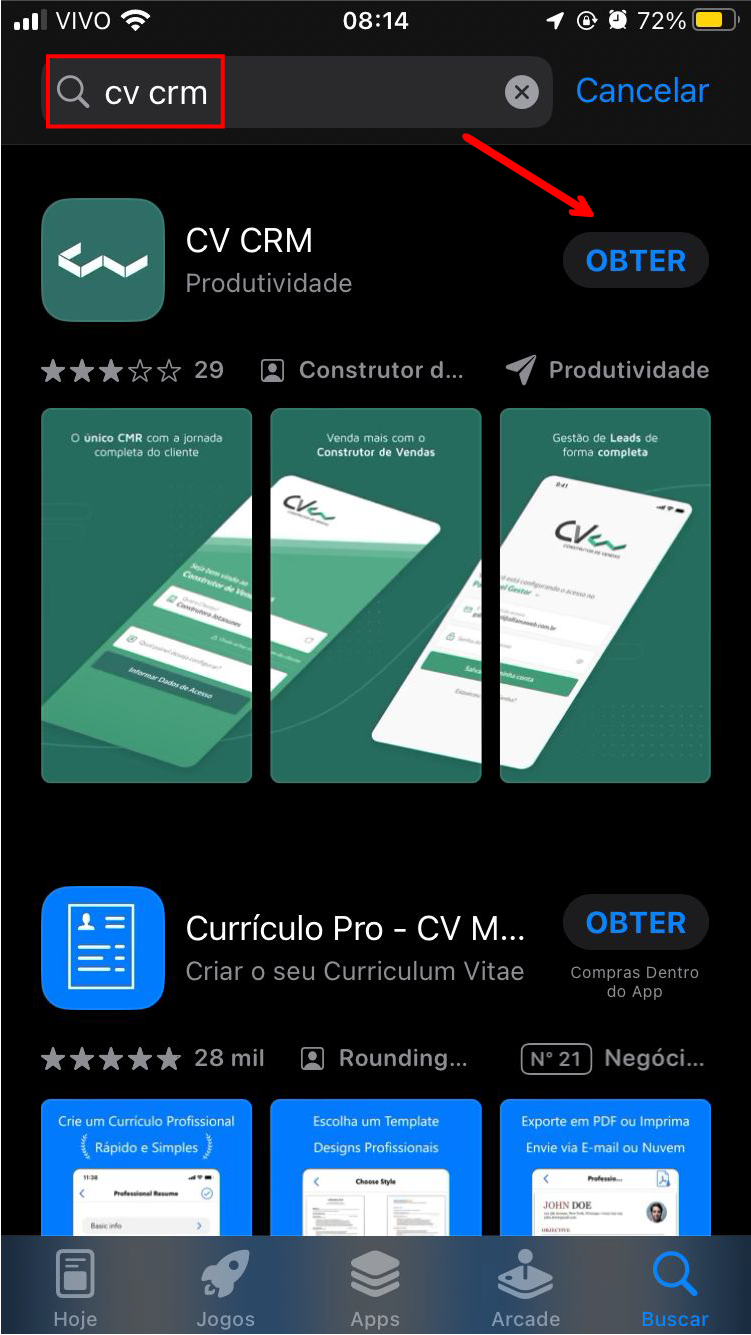Open the CV CRM 'Gestão de Leads' screenshot
The width and height of the screenshot is (751, 1335).
pyautogui.click(x=605, y=595)
